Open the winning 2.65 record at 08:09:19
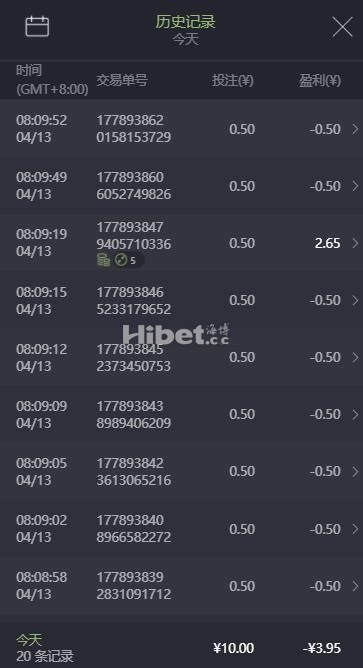This screenshot has width=363, height=668. tap(182, 243)
